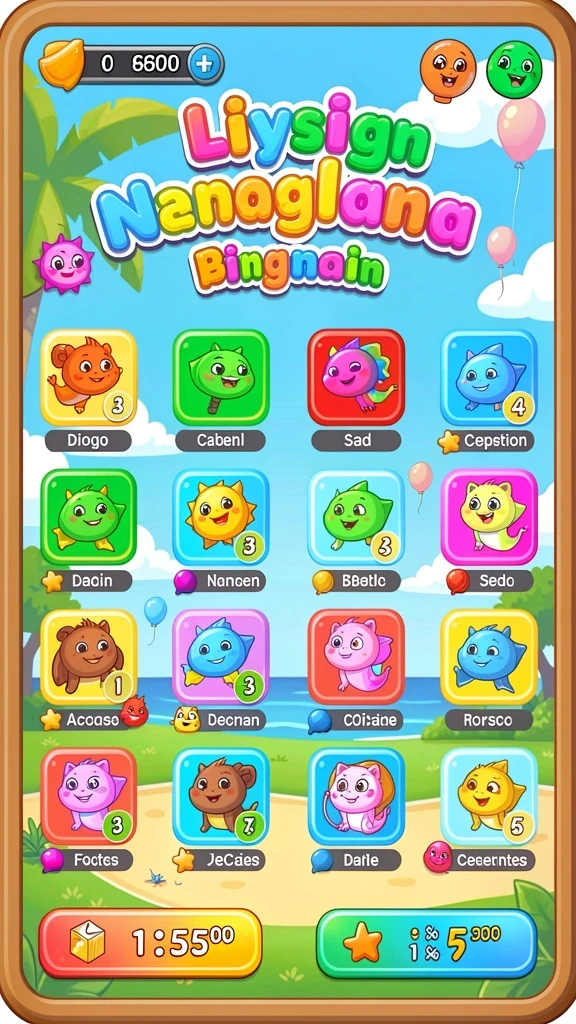Open the Foctes character tile
Image resolution: width=576 pixels, height=1024 pixels.
pyautogui.click(x=89, y=796)
